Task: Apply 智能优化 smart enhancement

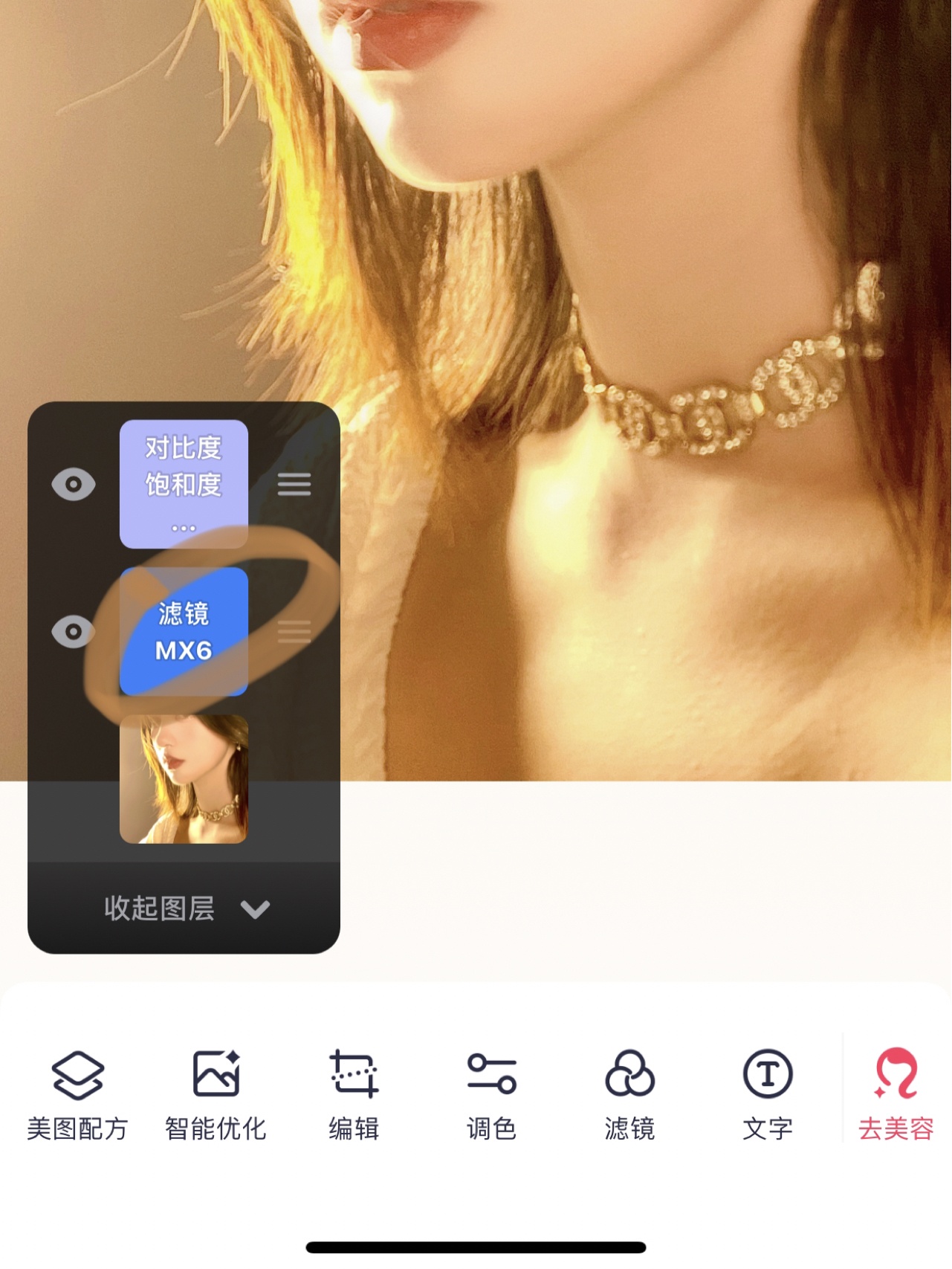Action: pos(216,1095)
